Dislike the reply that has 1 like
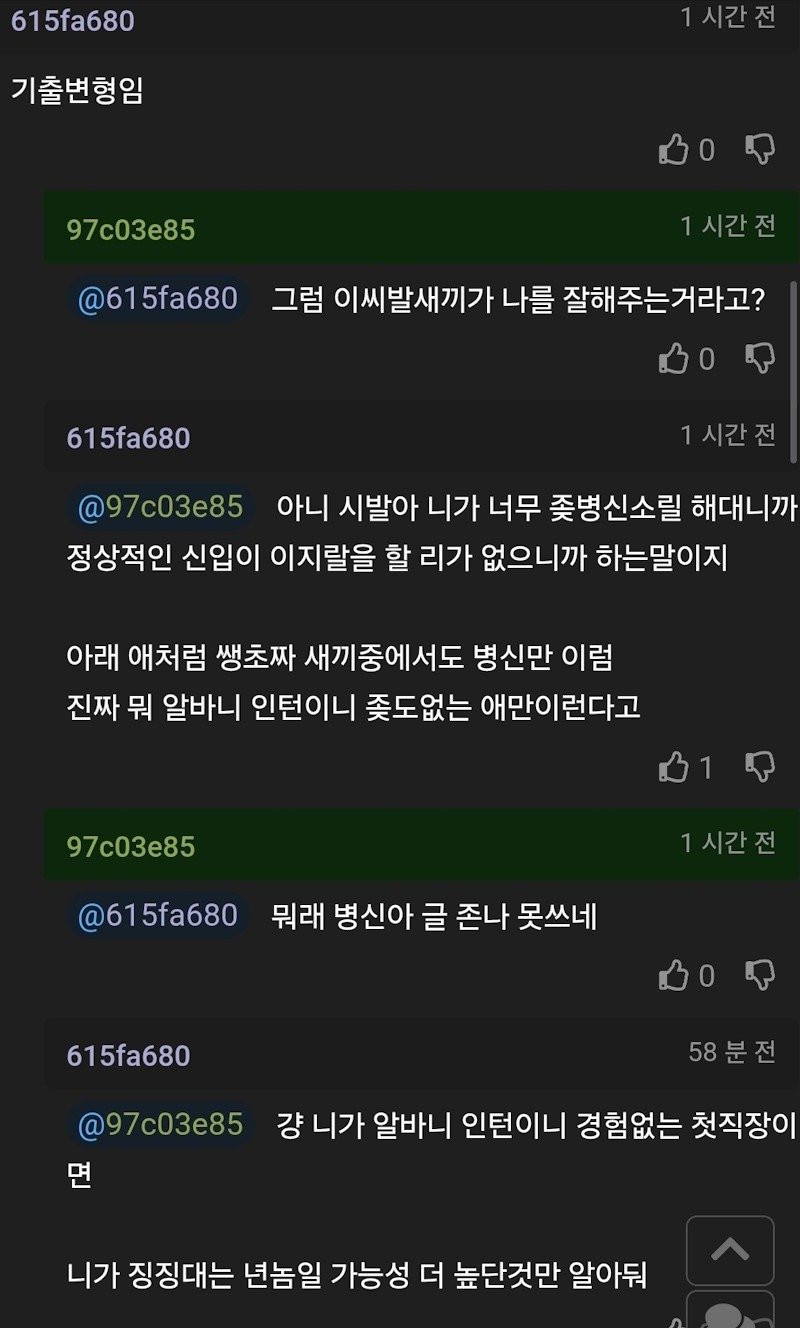Image resolution: width=800 pixels, height=1328 pixels. (761, 768)
